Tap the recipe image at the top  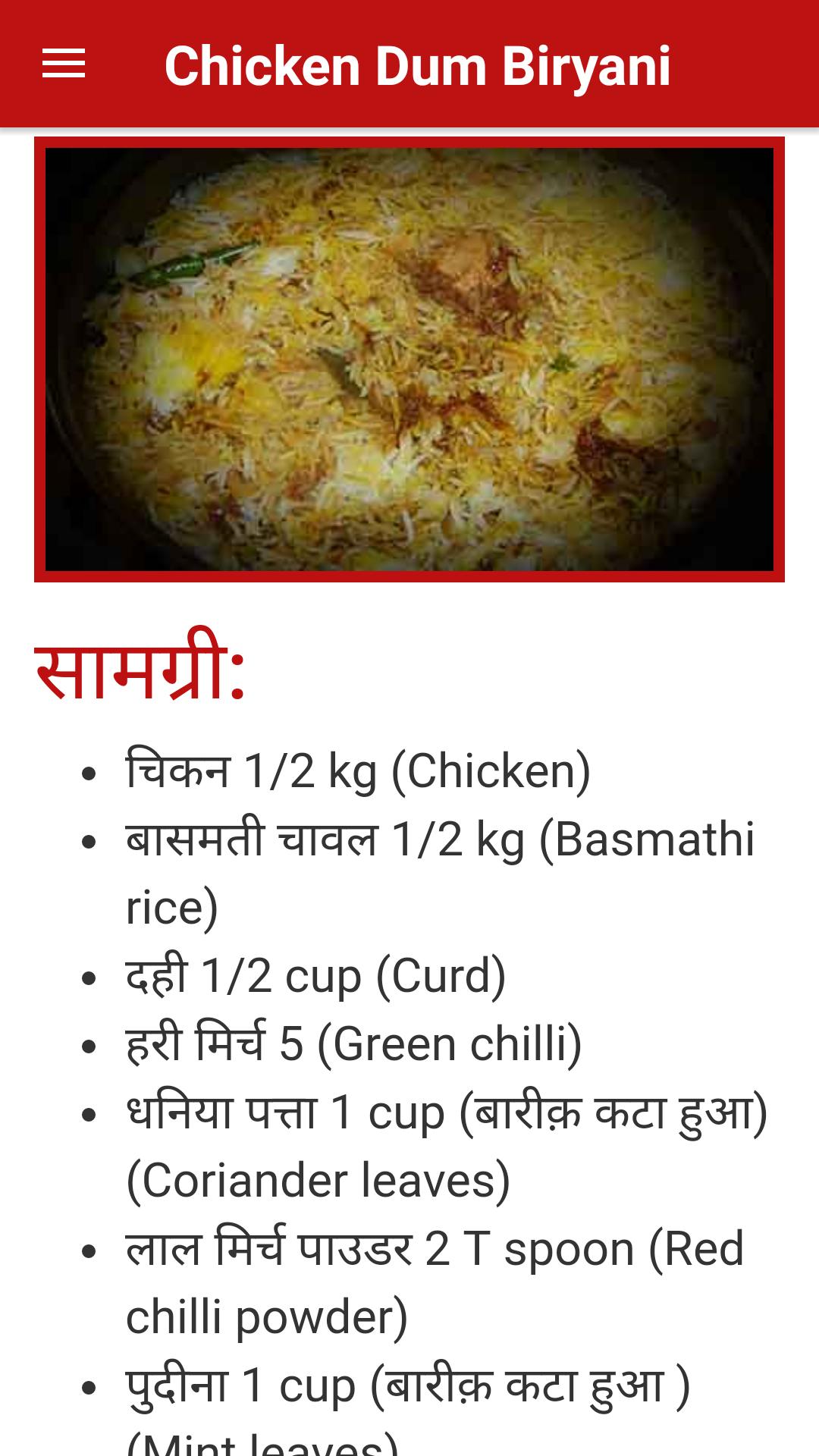pyautogui.click(x=409, y=356)
